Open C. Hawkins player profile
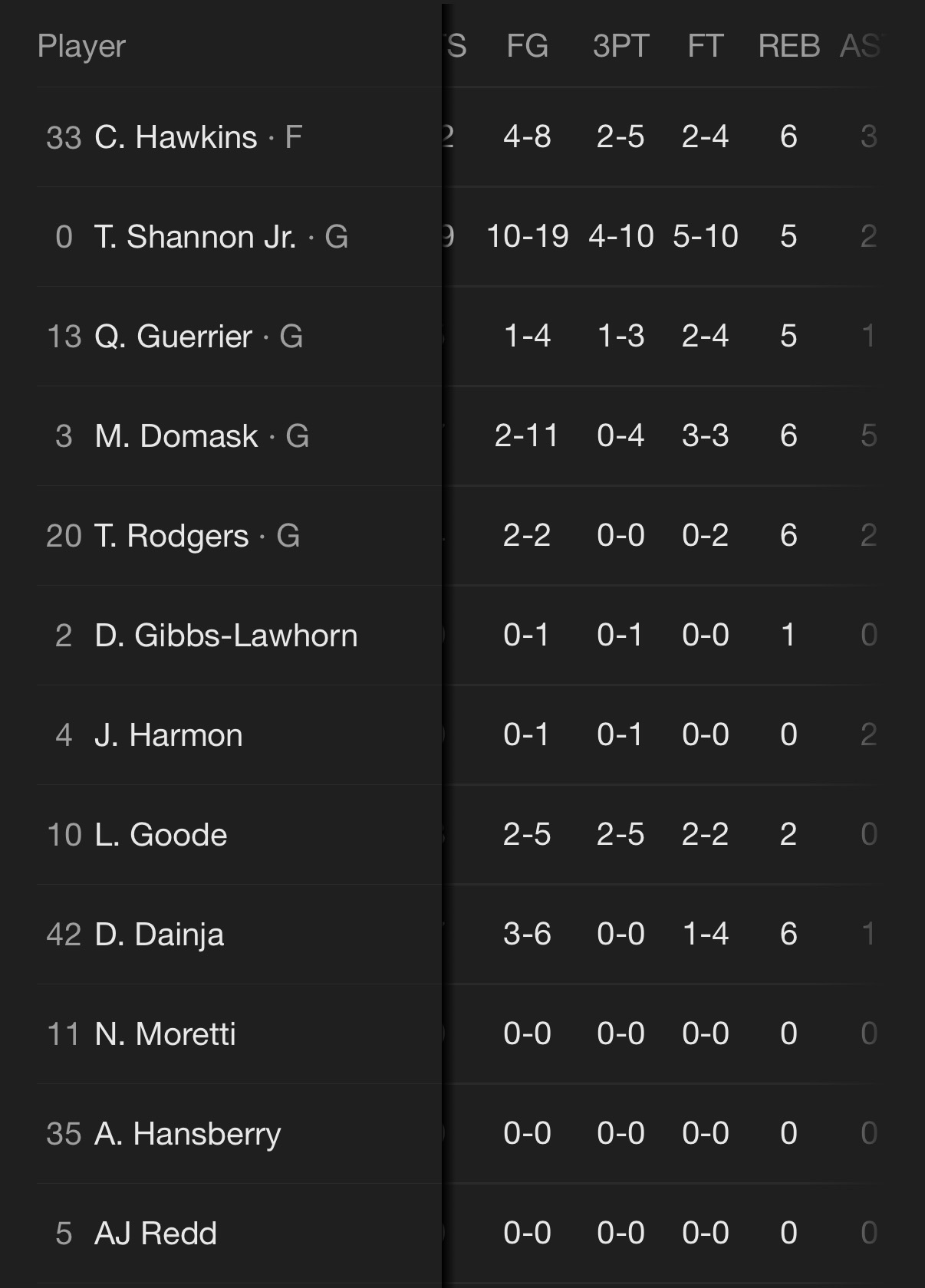The height and width of the screenshot is (1288, 925). [x=176, y=137]
